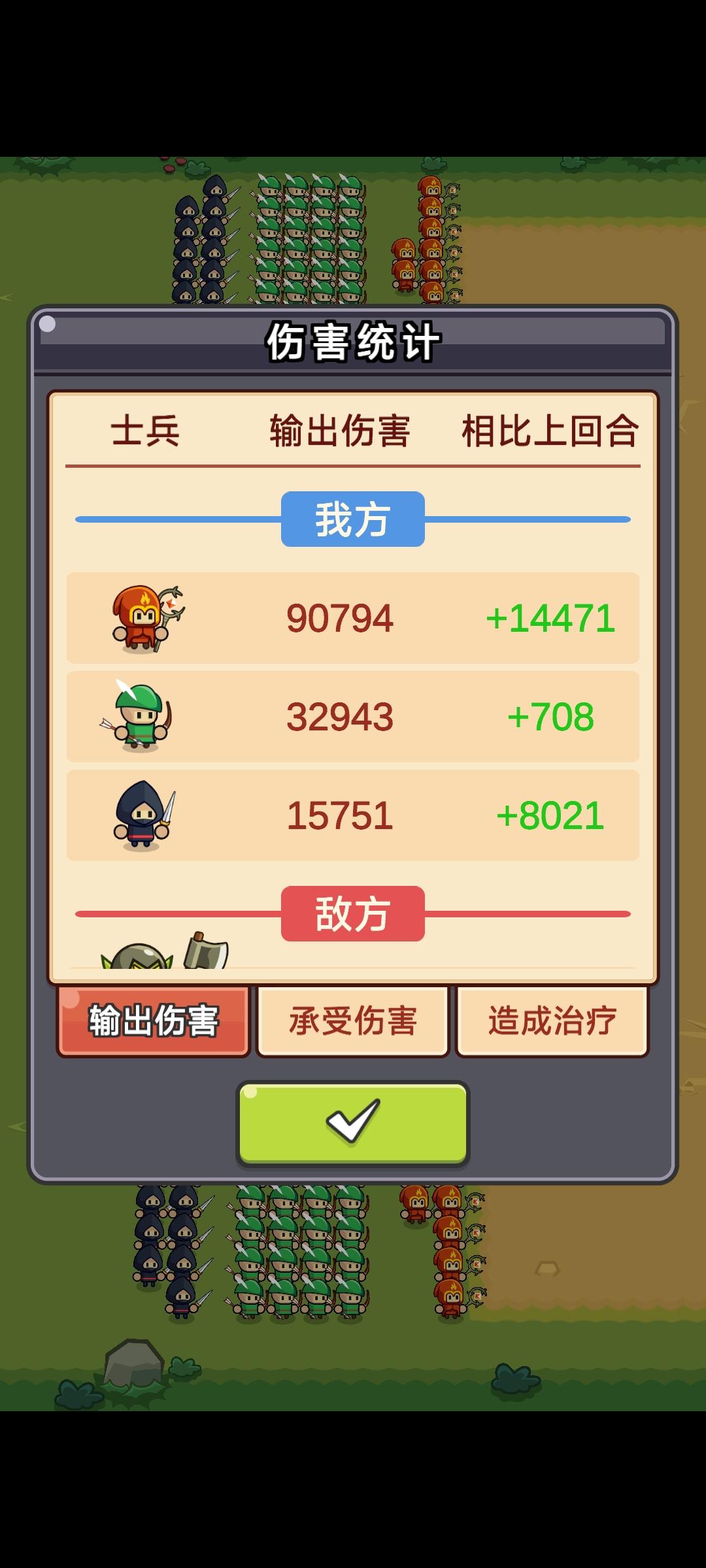Click the 我方 section header
Viewport: 706px width, 1568px height.
tap(352, 519)
